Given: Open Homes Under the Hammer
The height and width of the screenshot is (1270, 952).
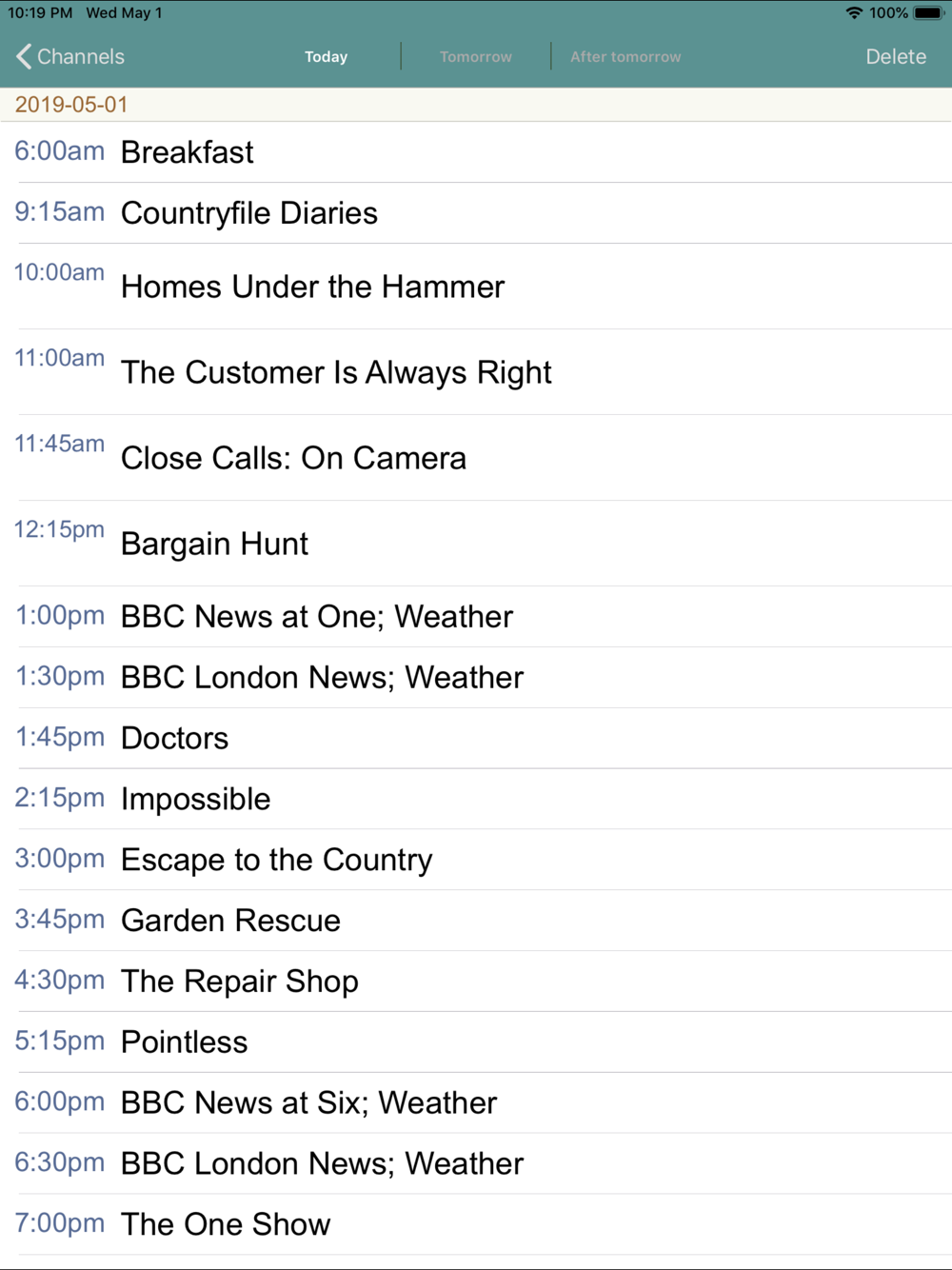Looking at the screenshot, I should [x=476, y=287].
